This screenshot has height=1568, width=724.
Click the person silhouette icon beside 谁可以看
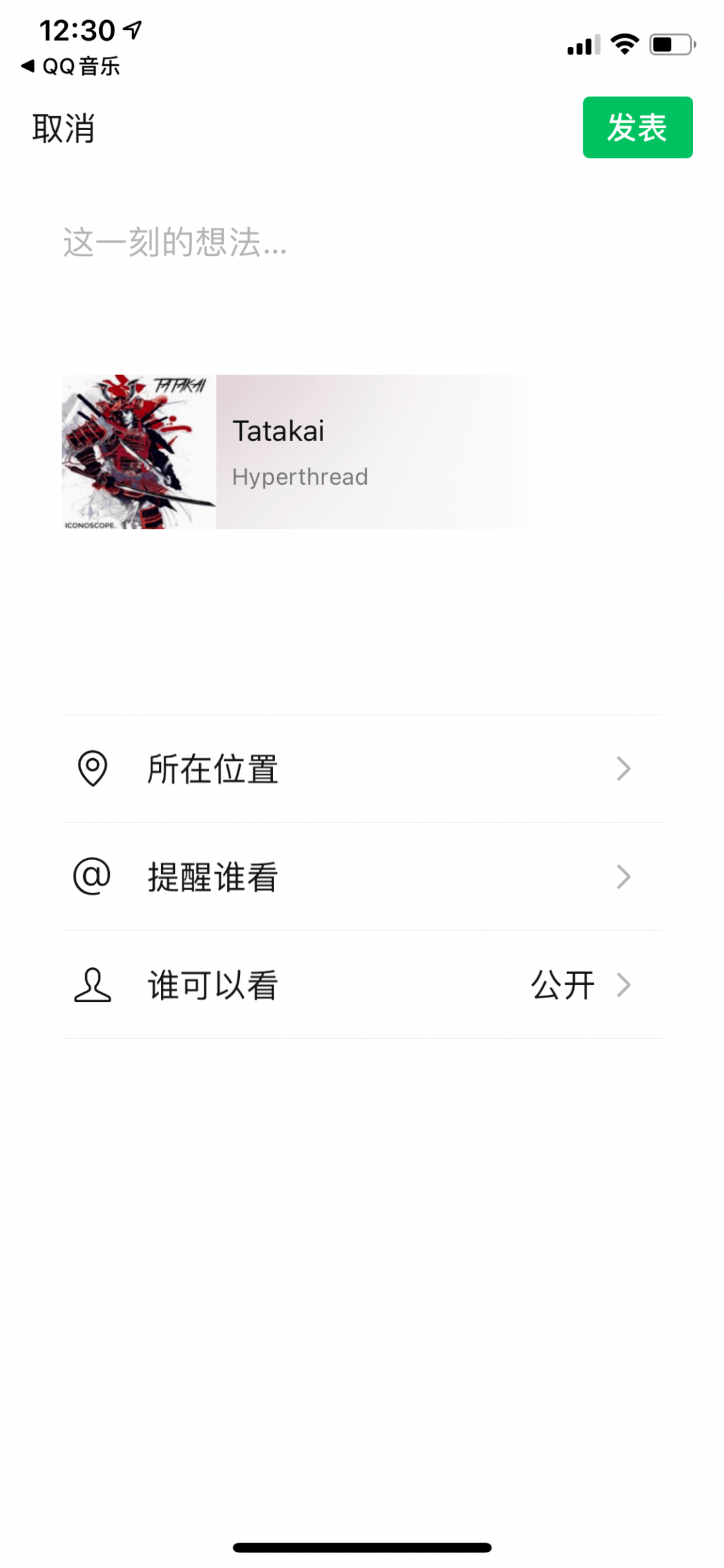coord(93,984)
